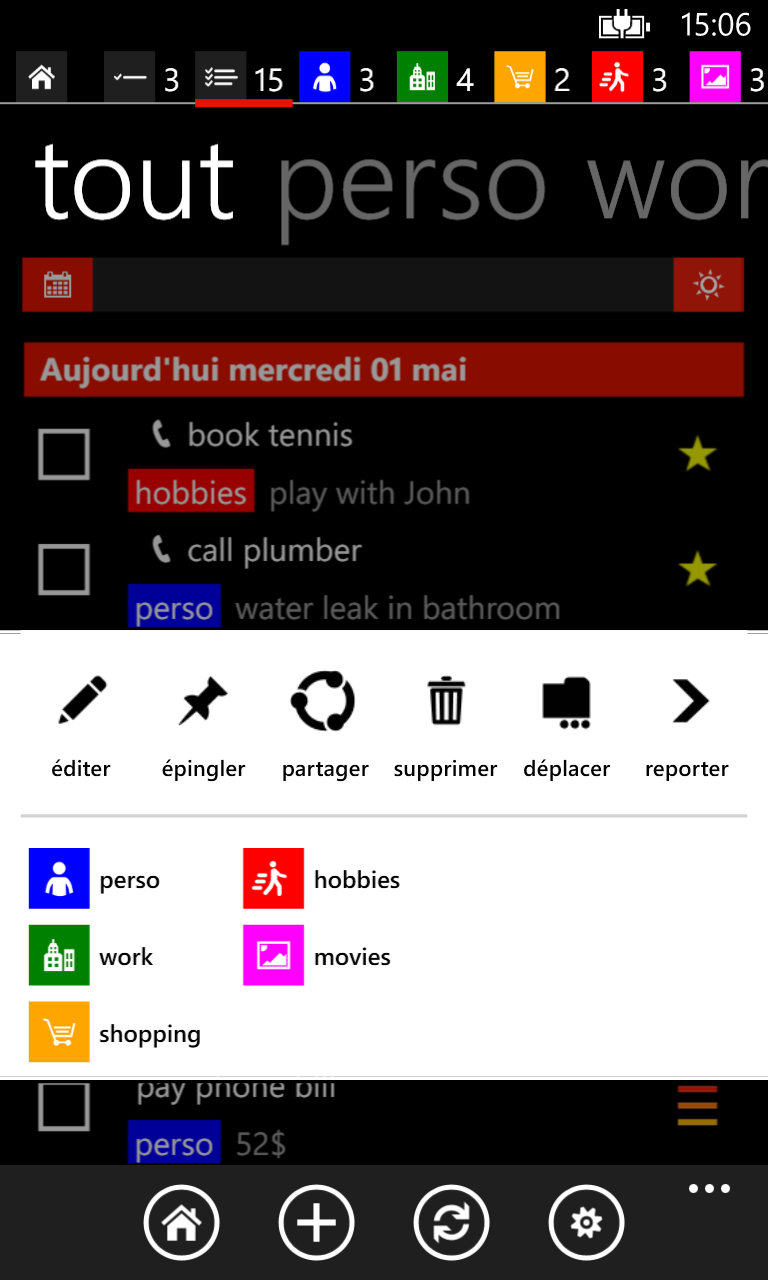Open the three-dot overflow menu
The width and height of the screenshot is (768, 1280).
710,1189
